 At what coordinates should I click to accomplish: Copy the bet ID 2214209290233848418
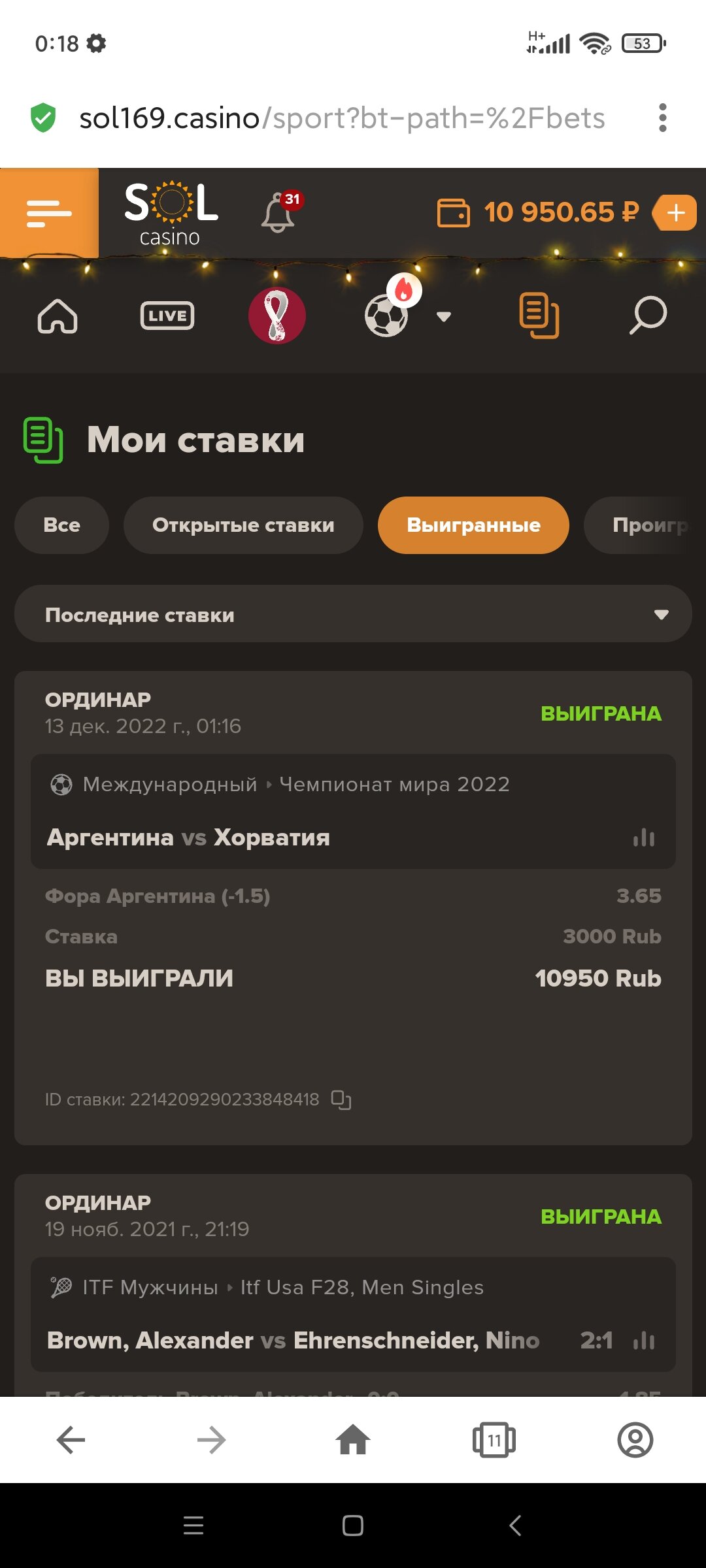click(341, 1100)
